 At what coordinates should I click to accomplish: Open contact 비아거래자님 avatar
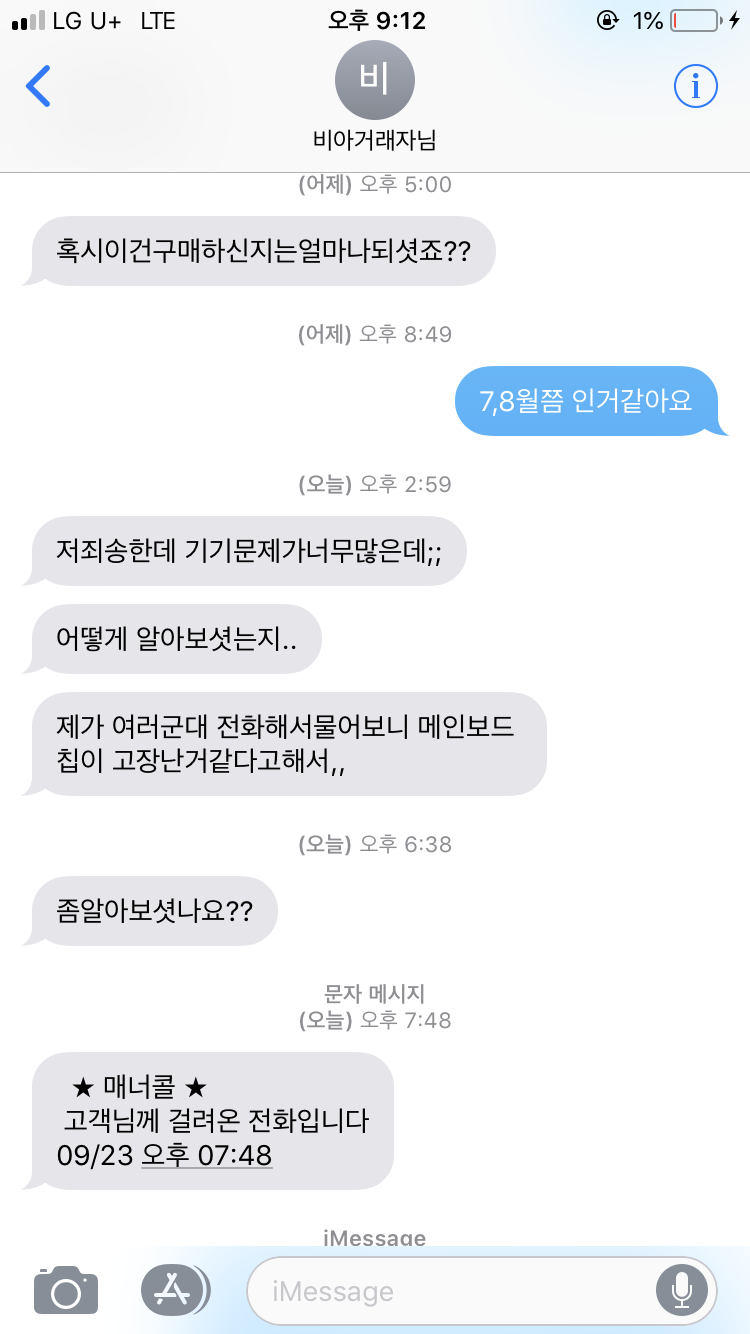pyautogui.click(x=375, y=81)
